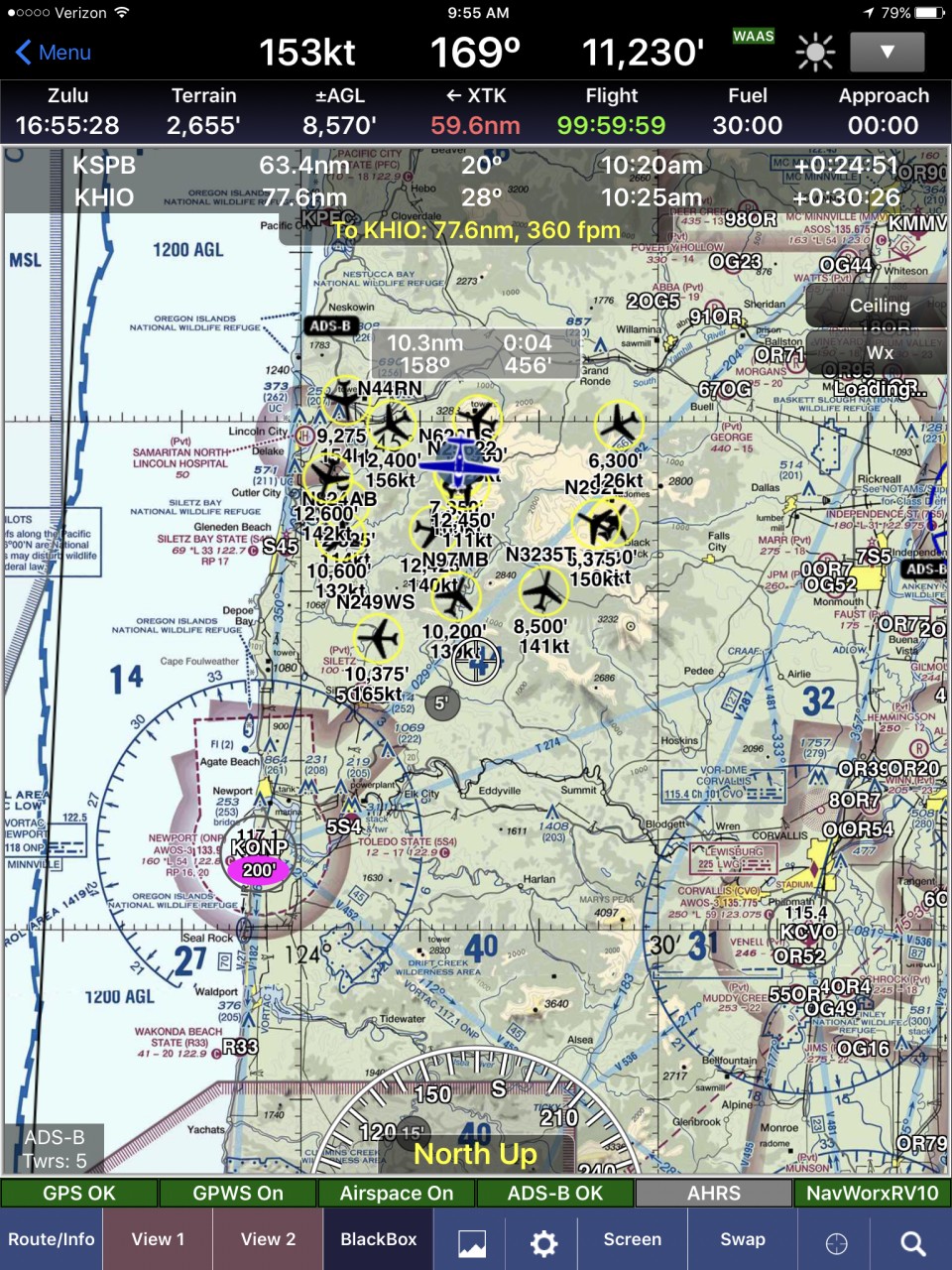Tap the GPWS On status button
Image resolution: width=952 pixels, height=1270 pixels.
[x=237, y=1193]
